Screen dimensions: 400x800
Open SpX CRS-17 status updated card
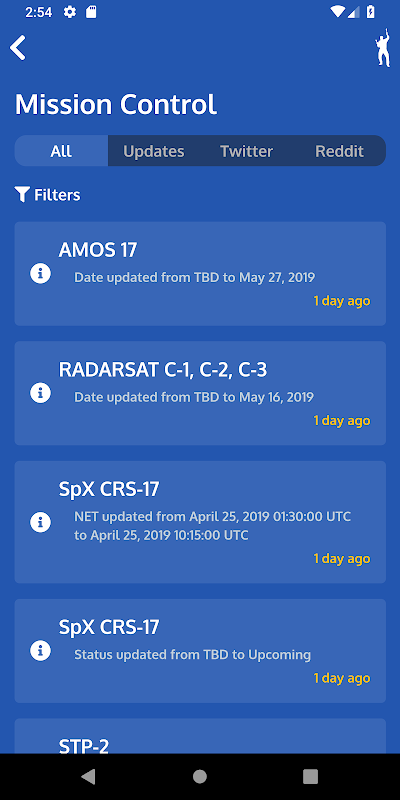pos(200,651)
